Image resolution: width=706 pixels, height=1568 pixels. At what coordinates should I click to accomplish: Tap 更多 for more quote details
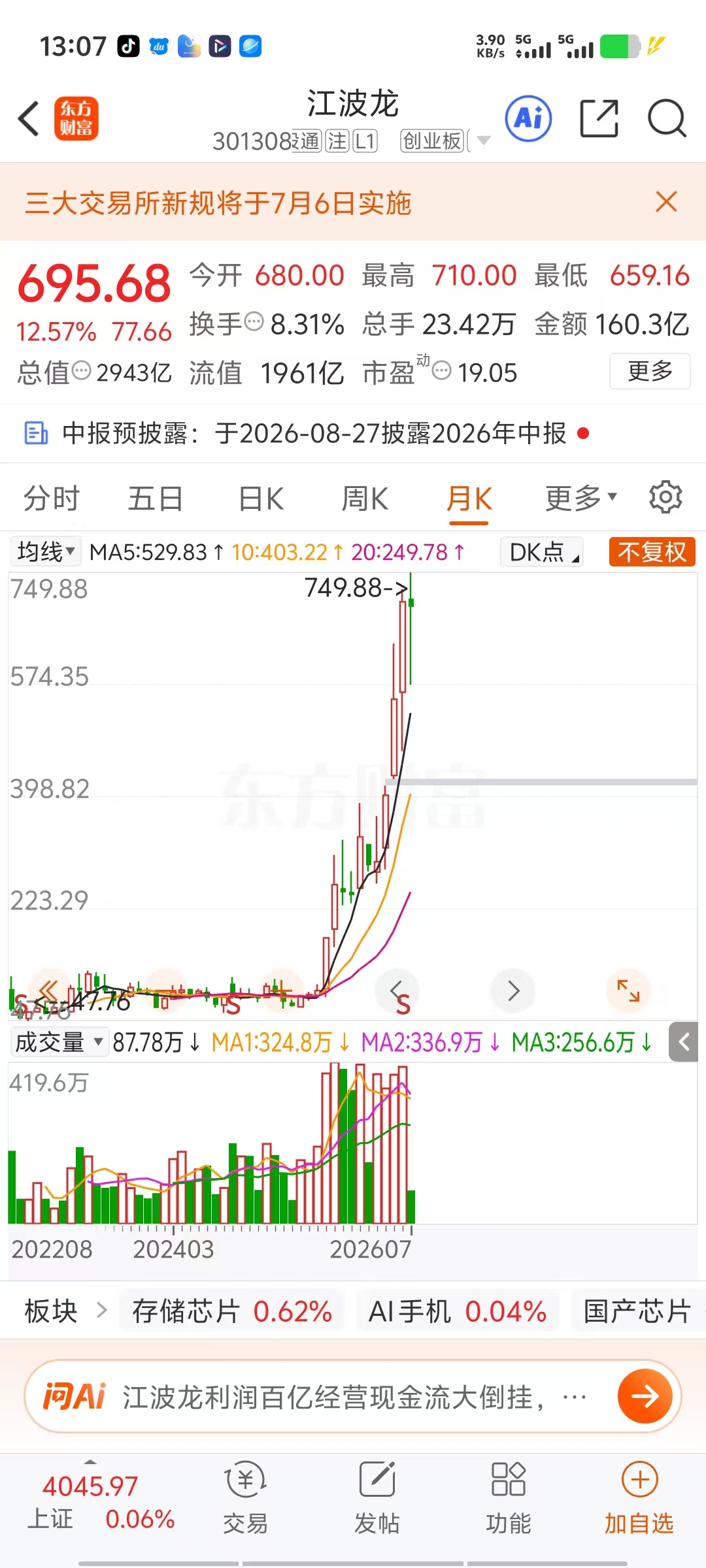[x=650, y=371]
